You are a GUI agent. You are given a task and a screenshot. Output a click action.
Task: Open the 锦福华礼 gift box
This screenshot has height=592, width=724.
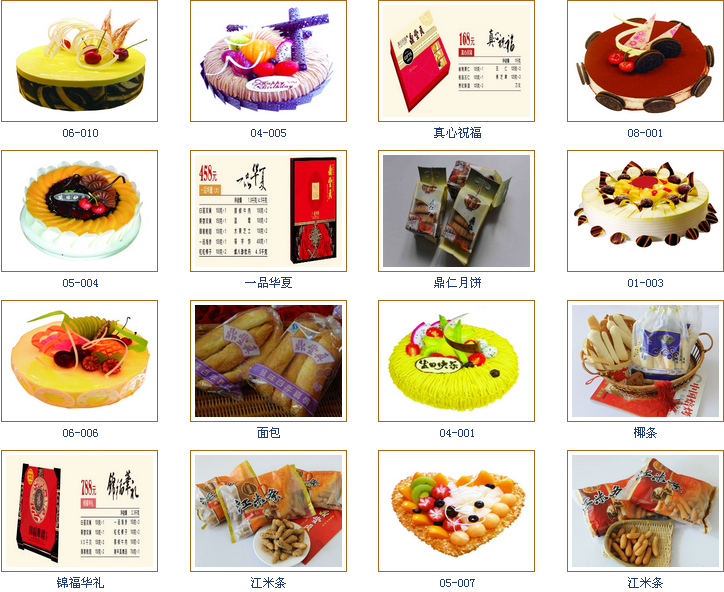coord(79,511)
